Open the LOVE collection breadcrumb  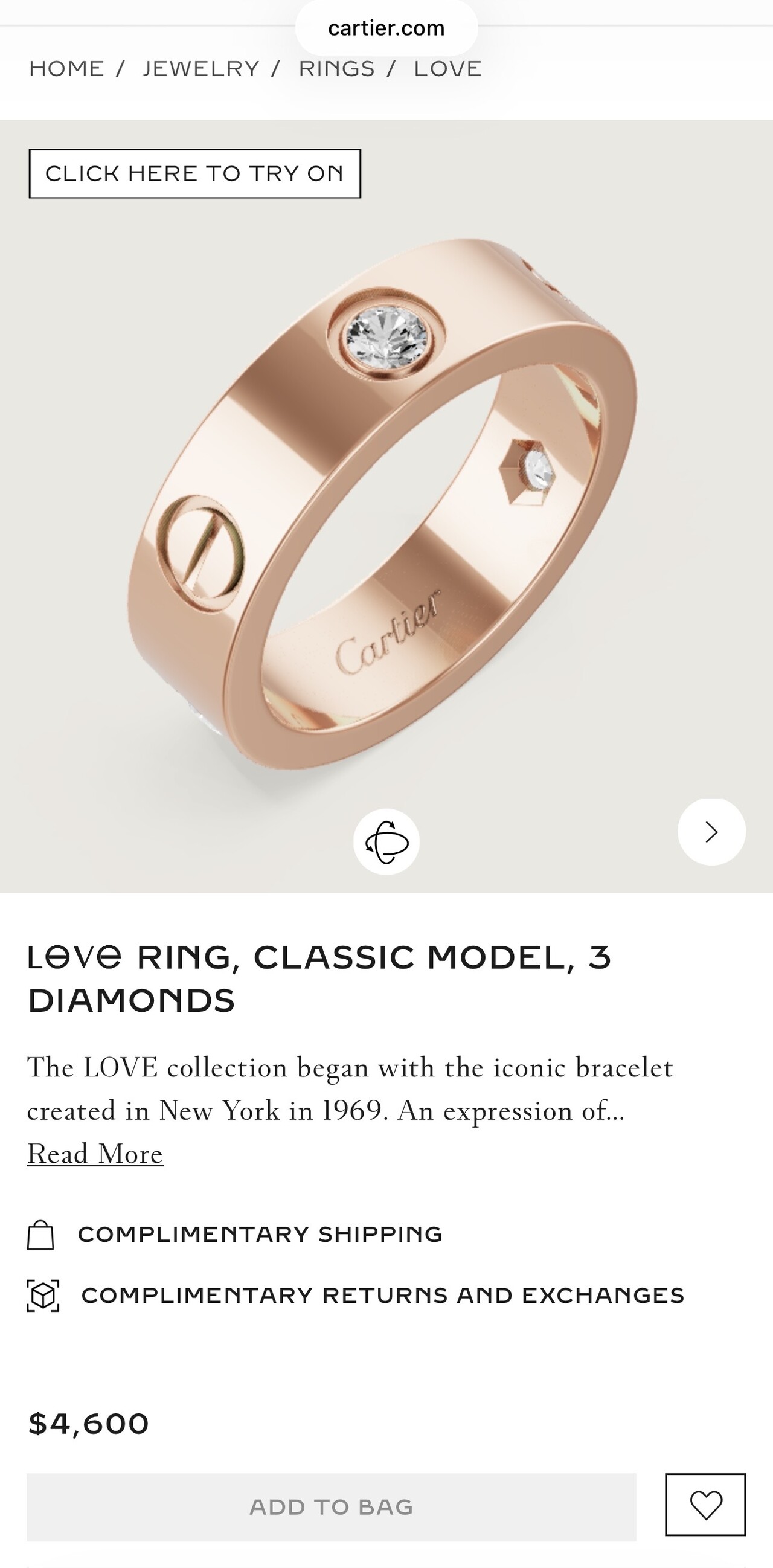pos(448,69)
